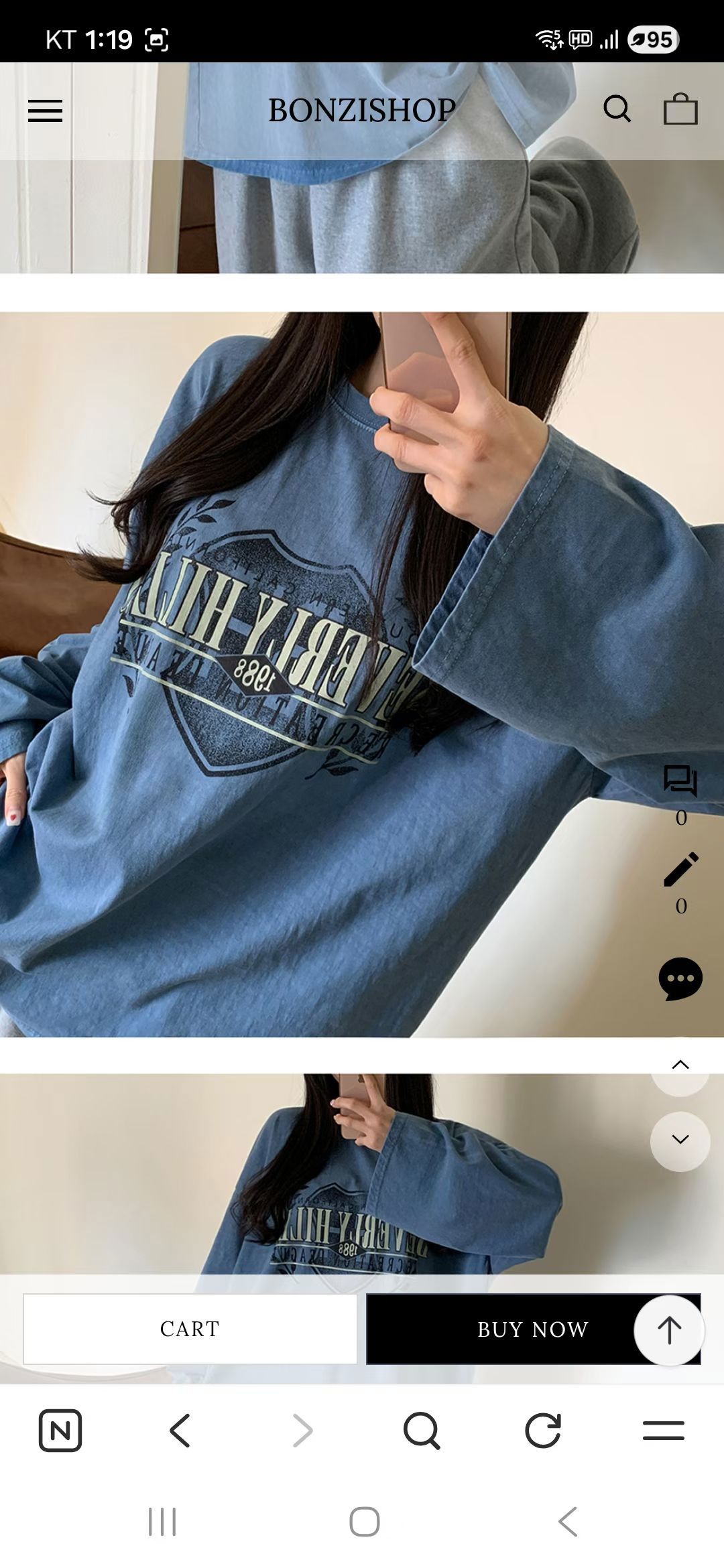Screen dimensions: 724x1568
Task: Tap the chevron-down floating button
Action: pos(680,1140)
